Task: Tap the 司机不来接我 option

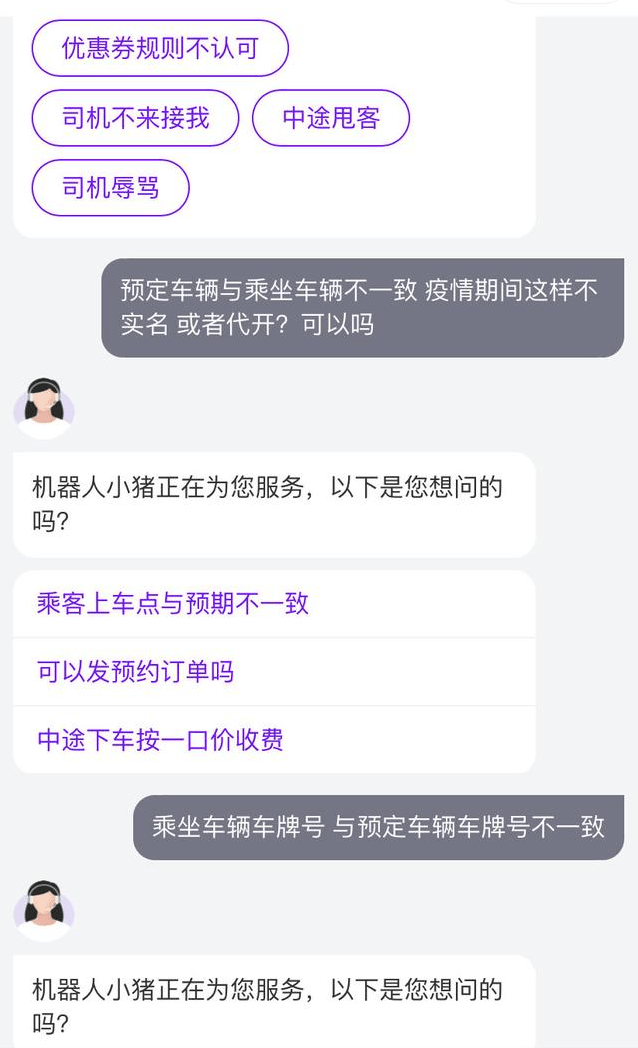Action: tap(136, 118)
